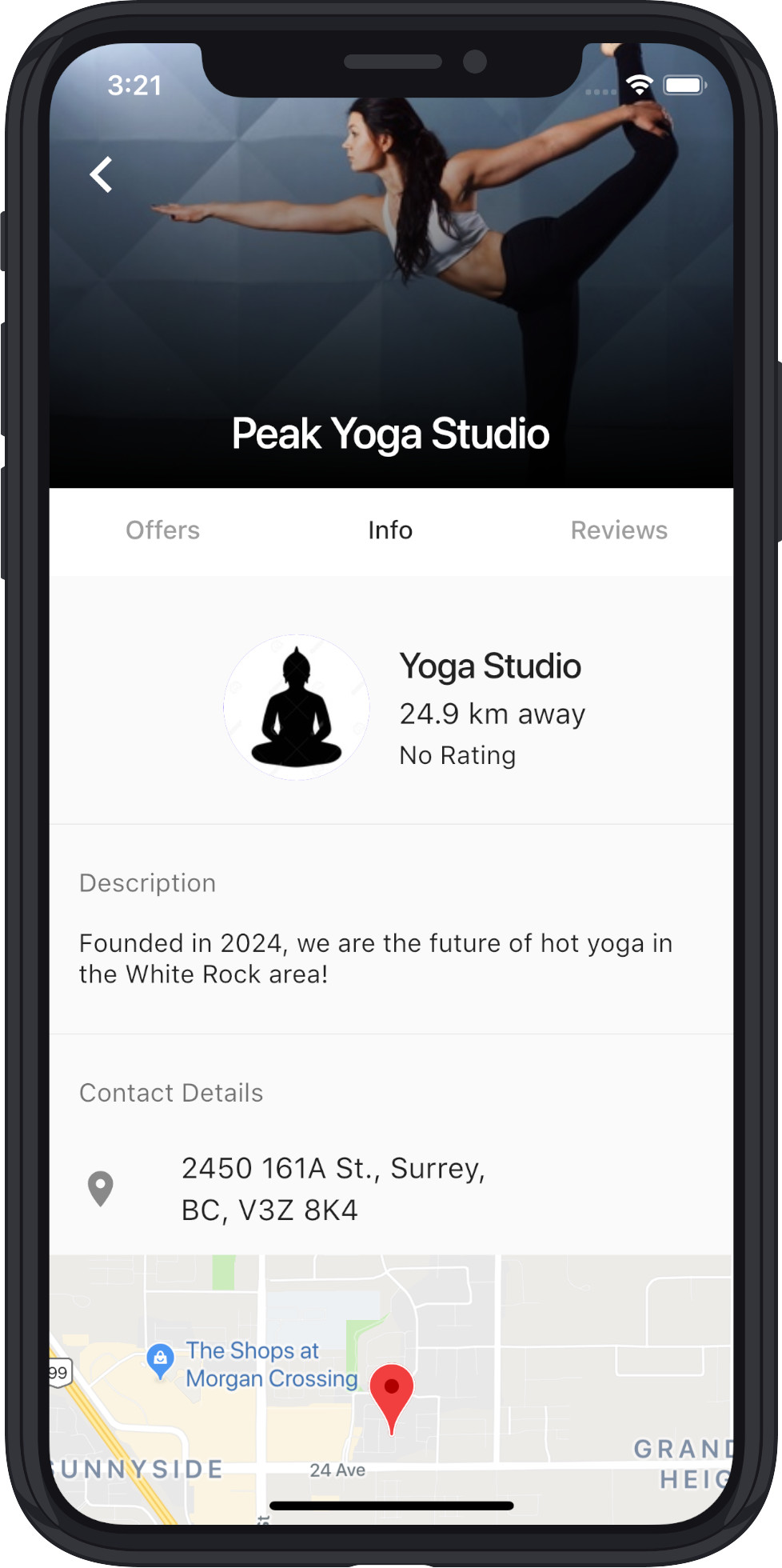Select the Info tab

click(x=390, y=530)
